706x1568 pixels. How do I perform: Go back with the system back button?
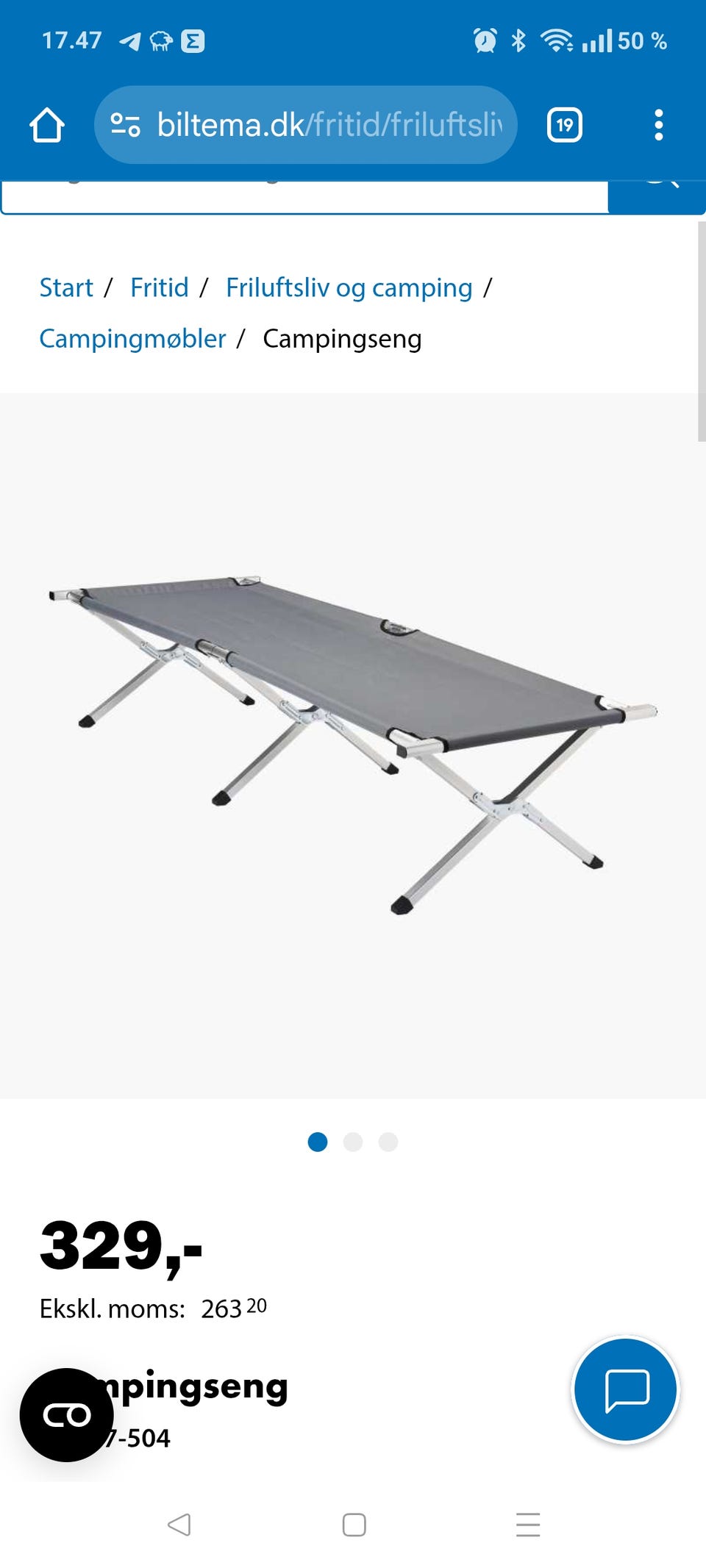tap(179, 1525)
